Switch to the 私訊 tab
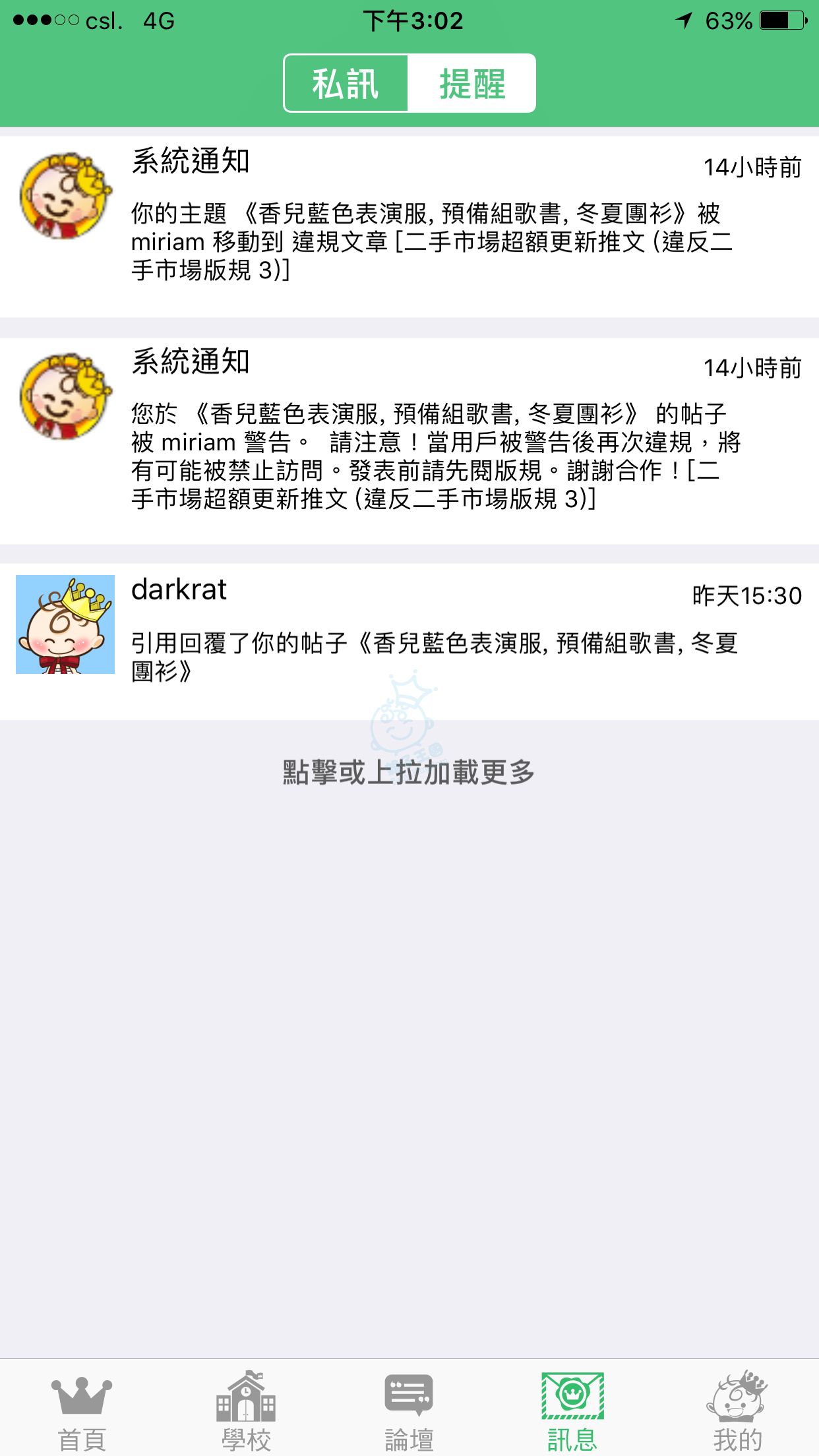This screenshot has height=1456, width=819. click(x=346, y=84)
